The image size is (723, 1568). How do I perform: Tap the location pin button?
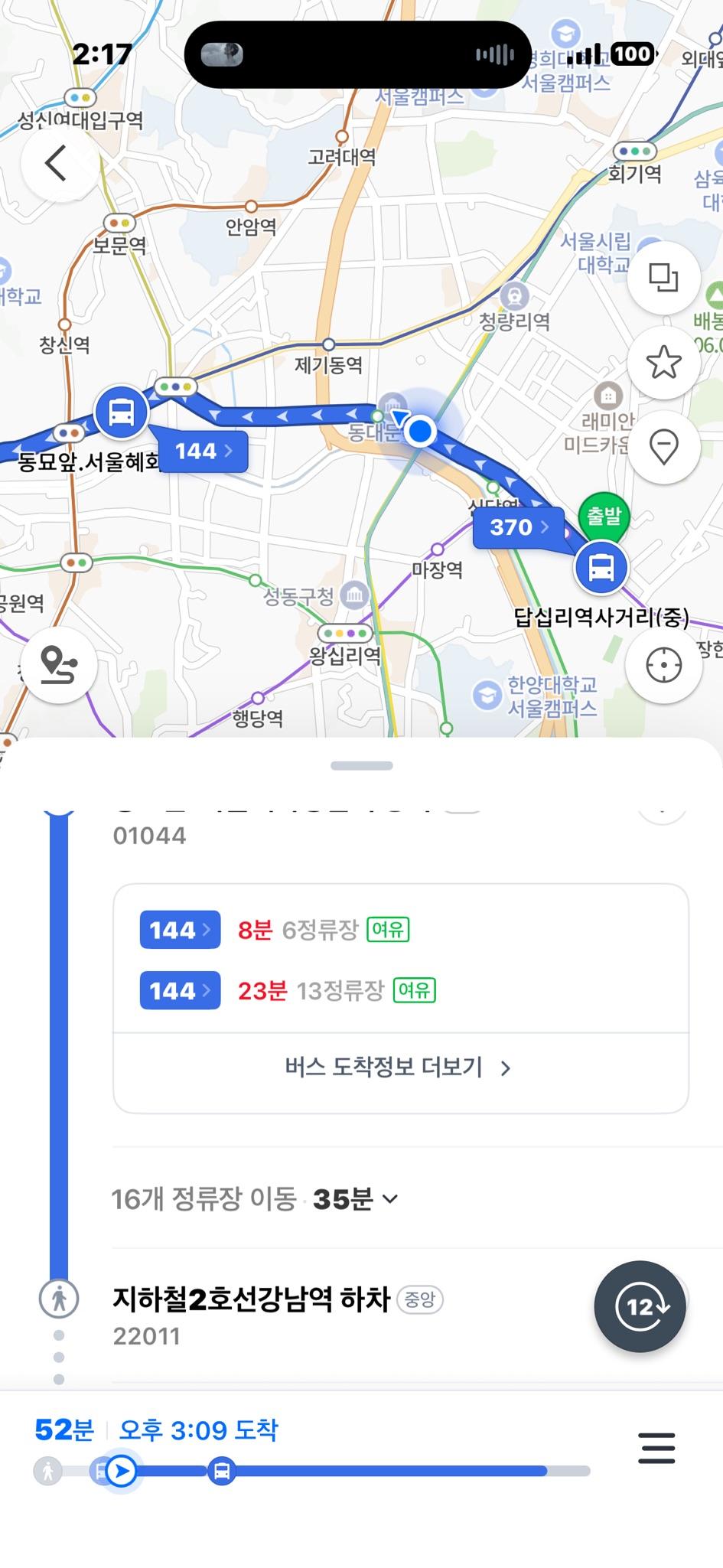(x=663, y=446)
